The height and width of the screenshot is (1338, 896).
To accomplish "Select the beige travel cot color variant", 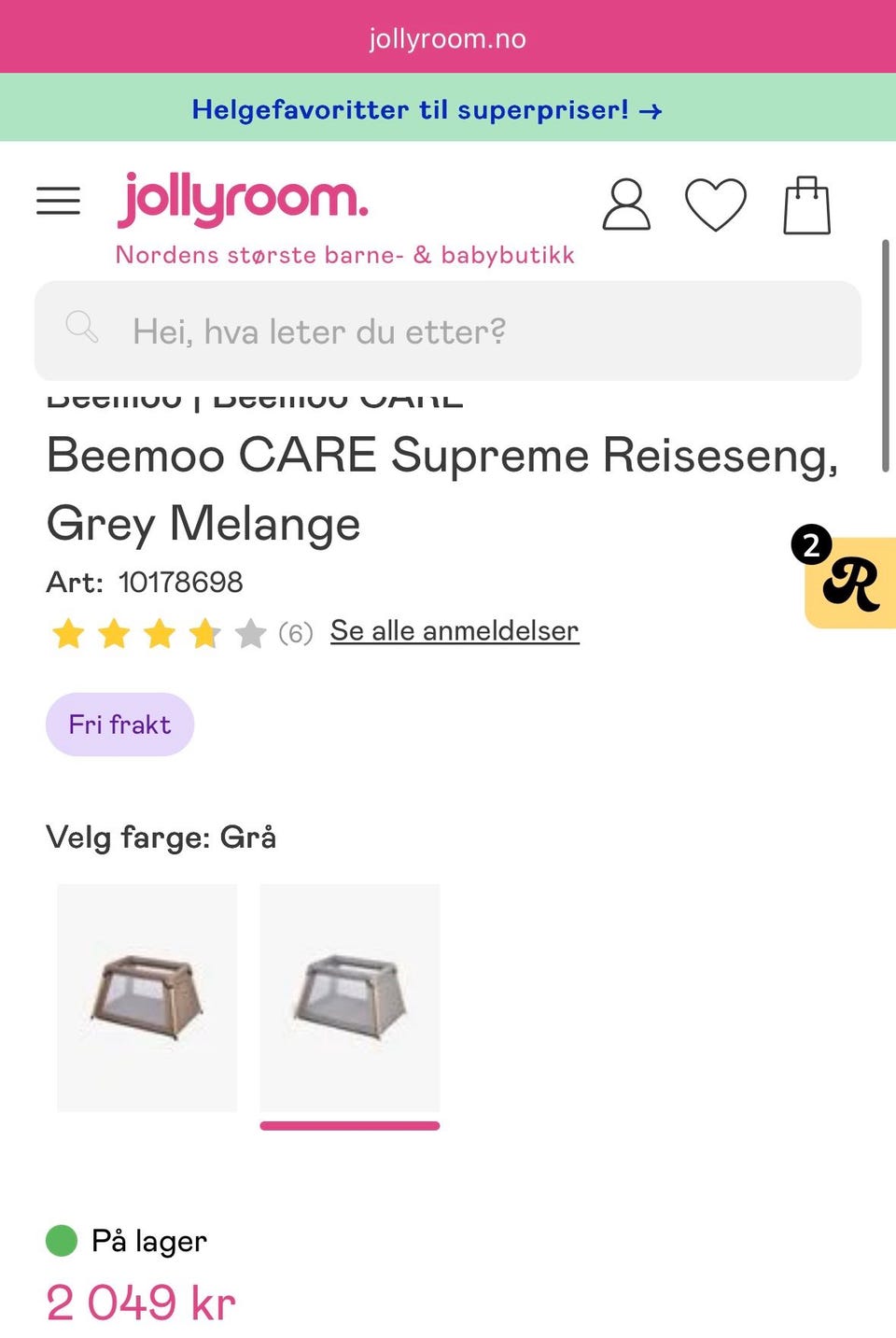I will [146, 997].
